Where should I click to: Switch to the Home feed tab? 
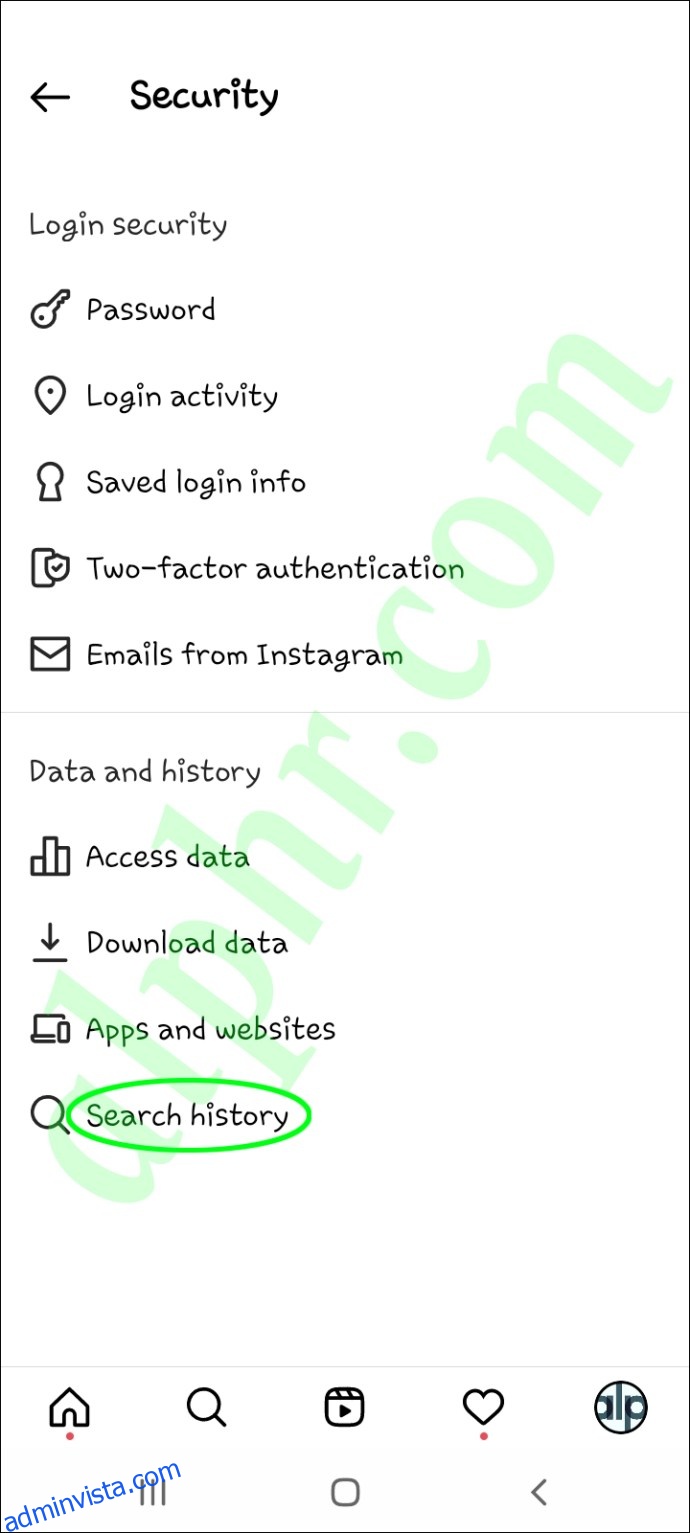(x=69, y=1408)
